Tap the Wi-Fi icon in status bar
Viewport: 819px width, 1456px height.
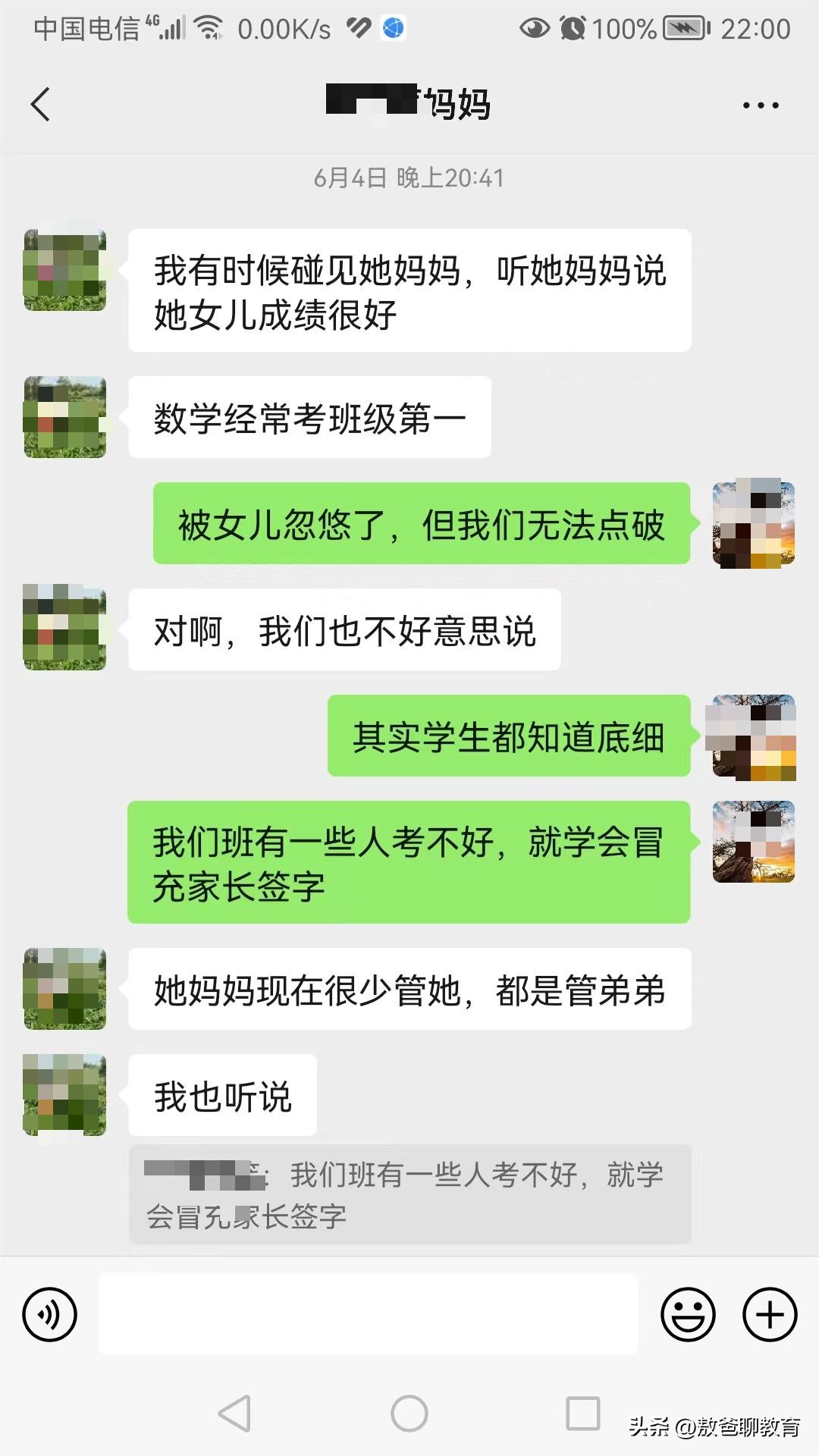[x=207, y=27]
